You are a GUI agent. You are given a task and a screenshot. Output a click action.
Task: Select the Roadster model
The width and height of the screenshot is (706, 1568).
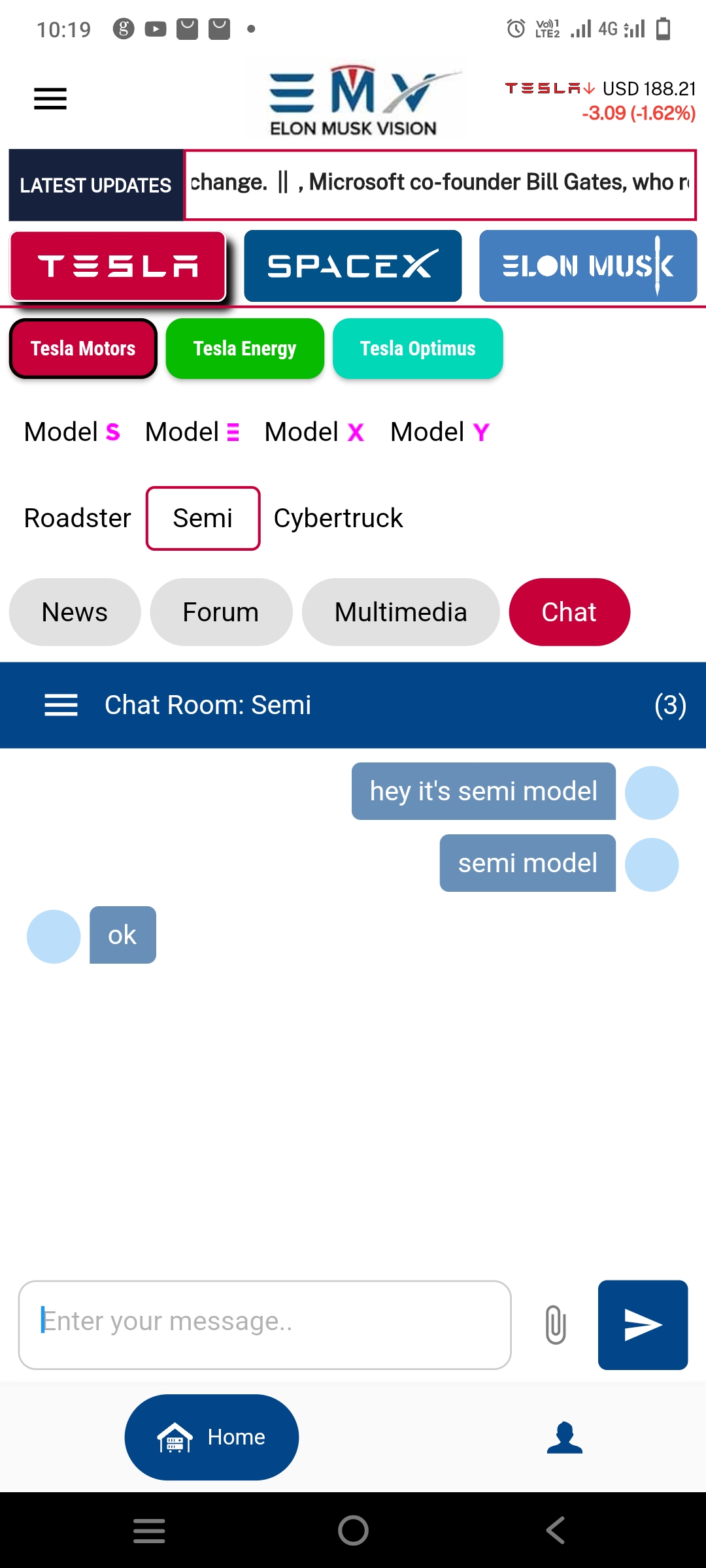pos(77,518)
